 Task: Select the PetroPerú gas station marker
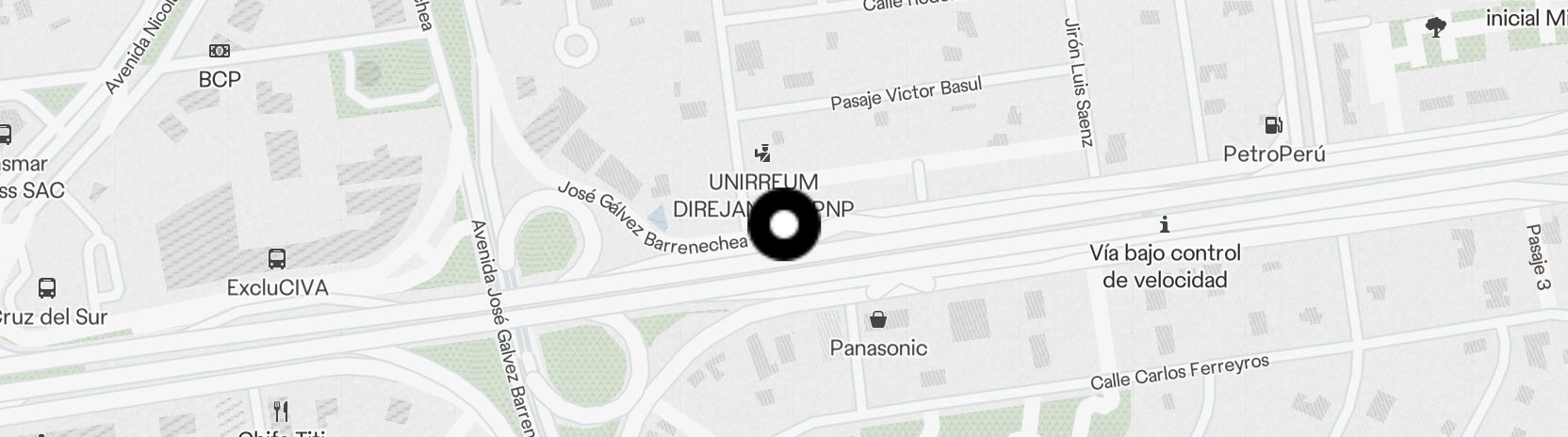tap(1273, 125)
